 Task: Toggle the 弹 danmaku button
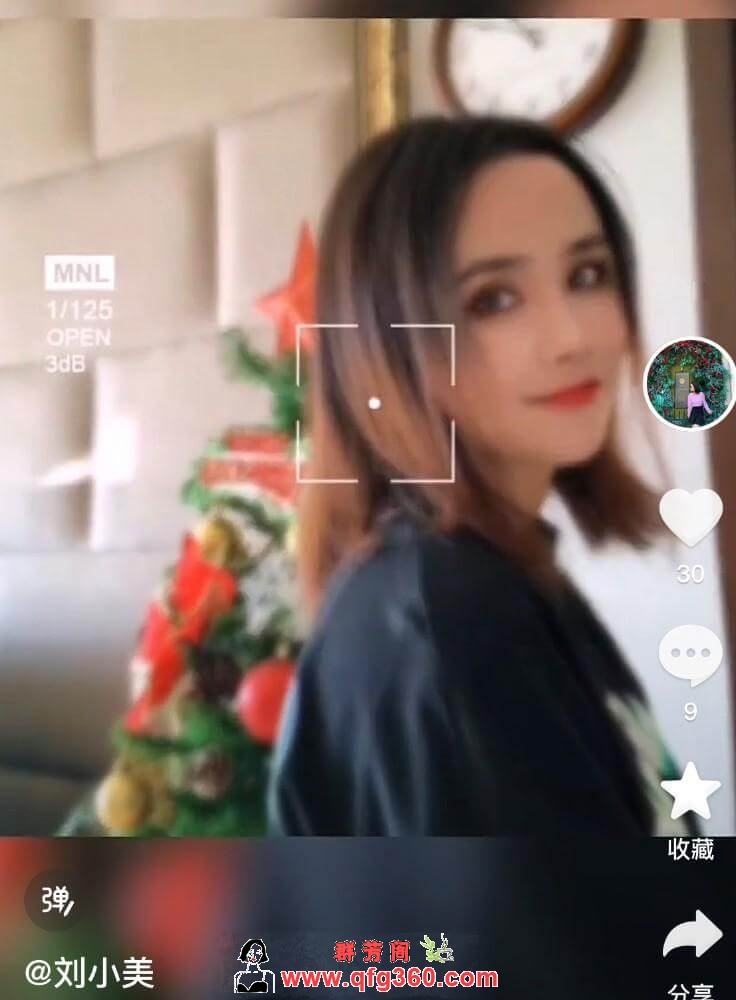[x=57, y=900]
